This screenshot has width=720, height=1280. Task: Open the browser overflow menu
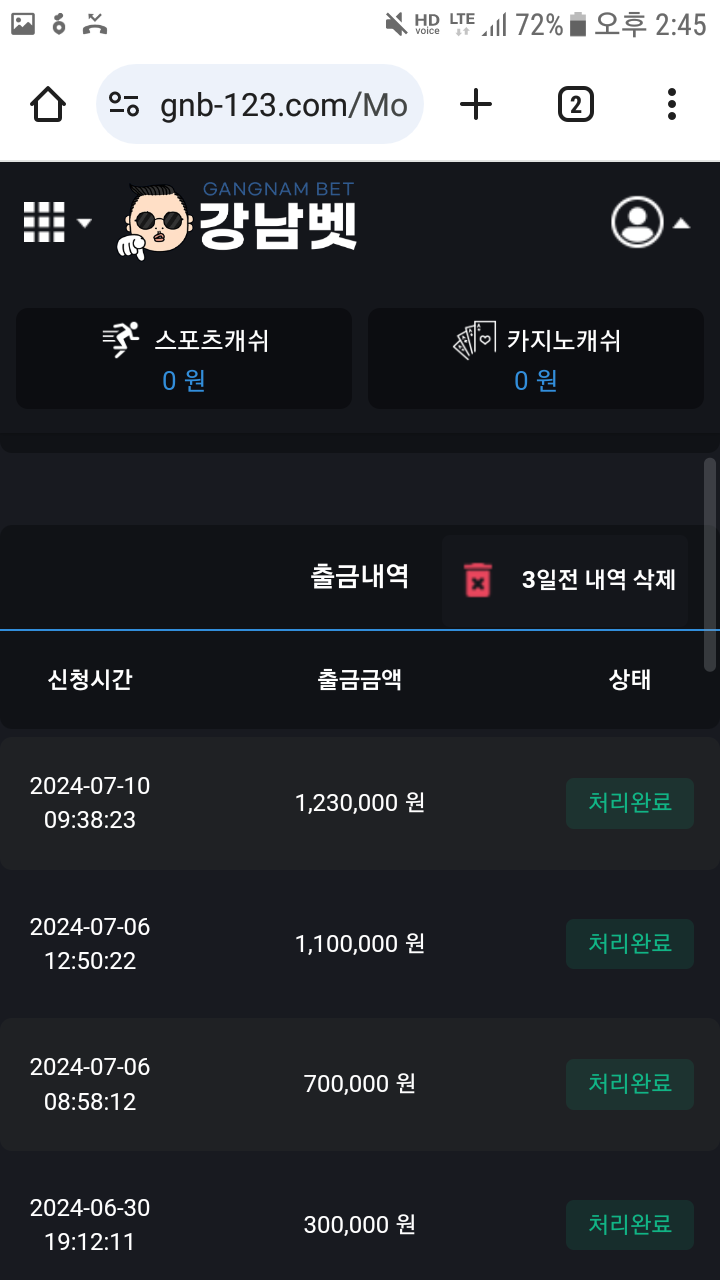click(x=671, y=104)
